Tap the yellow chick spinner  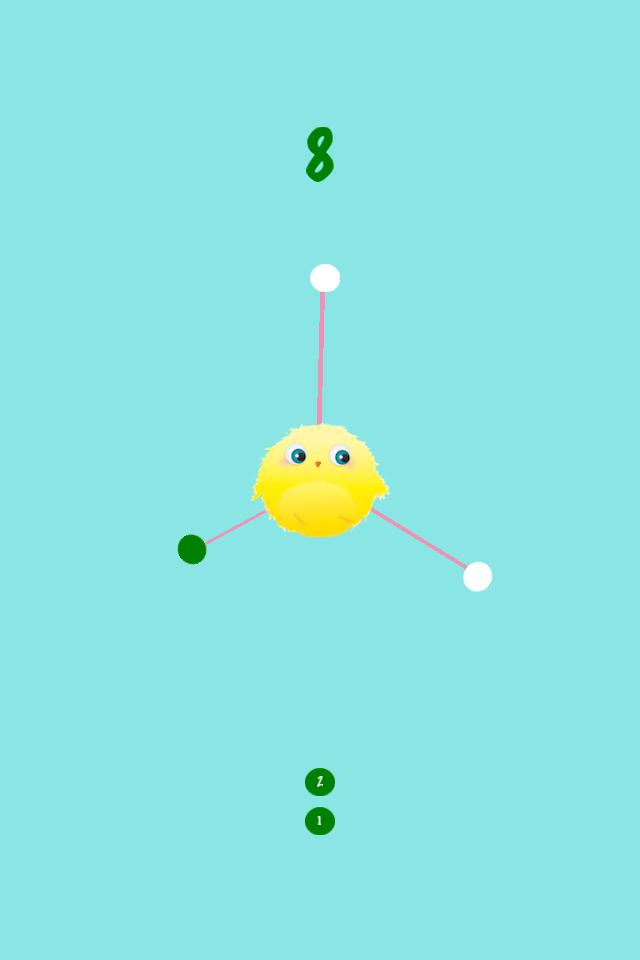point(319,482)
